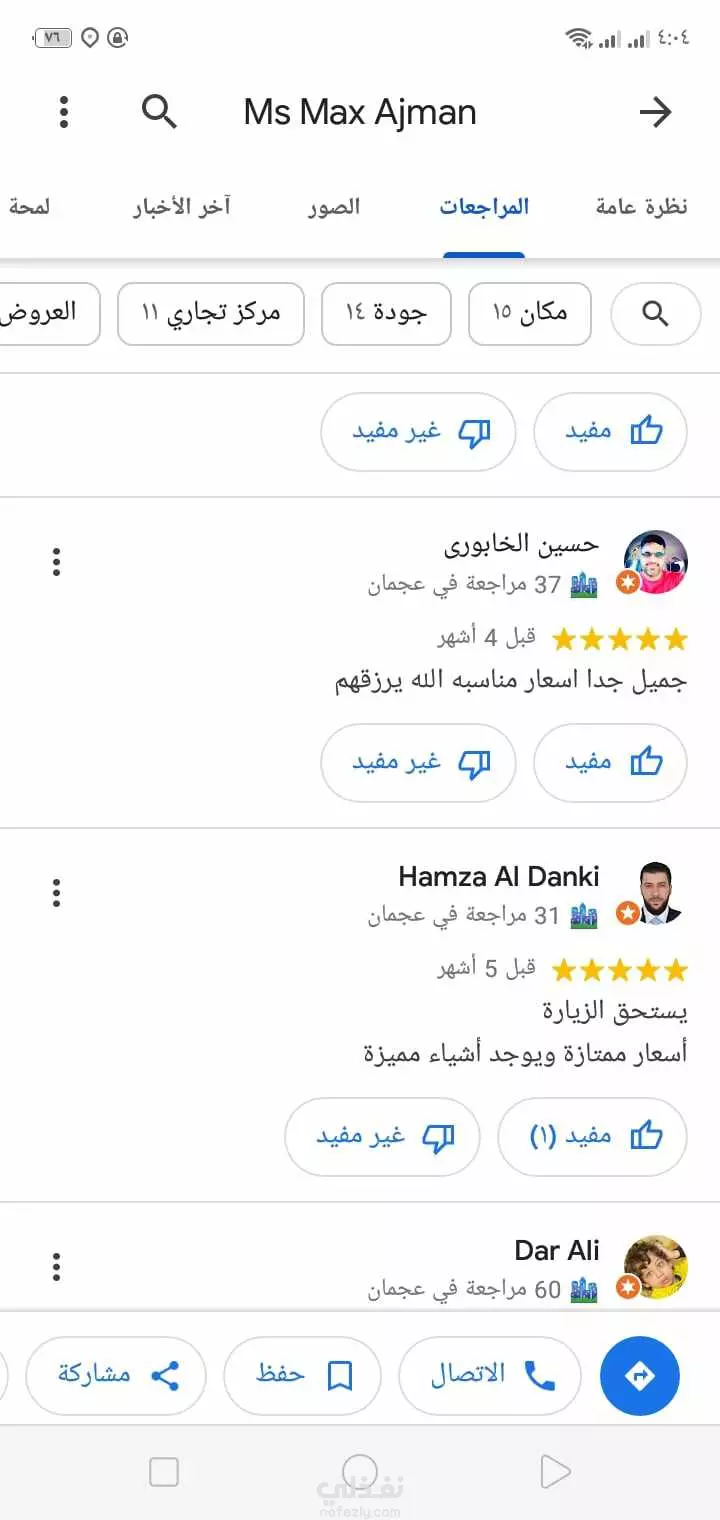Tap the search magnifier in the top bar
Image resolution: width=720 pixels, height=1520 pixels.
(159, 112)
